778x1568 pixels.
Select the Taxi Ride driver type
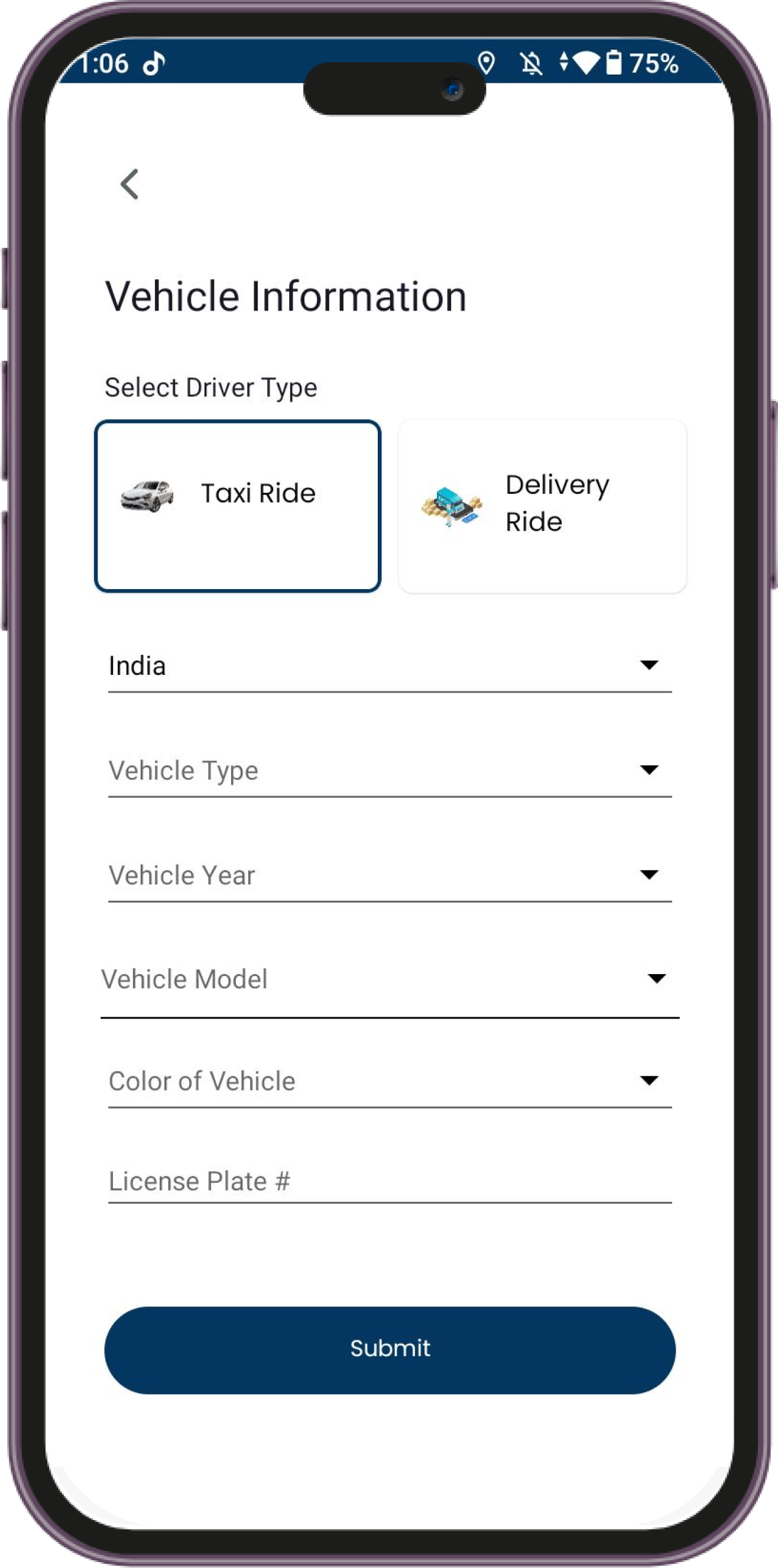[x=238, y=505]
